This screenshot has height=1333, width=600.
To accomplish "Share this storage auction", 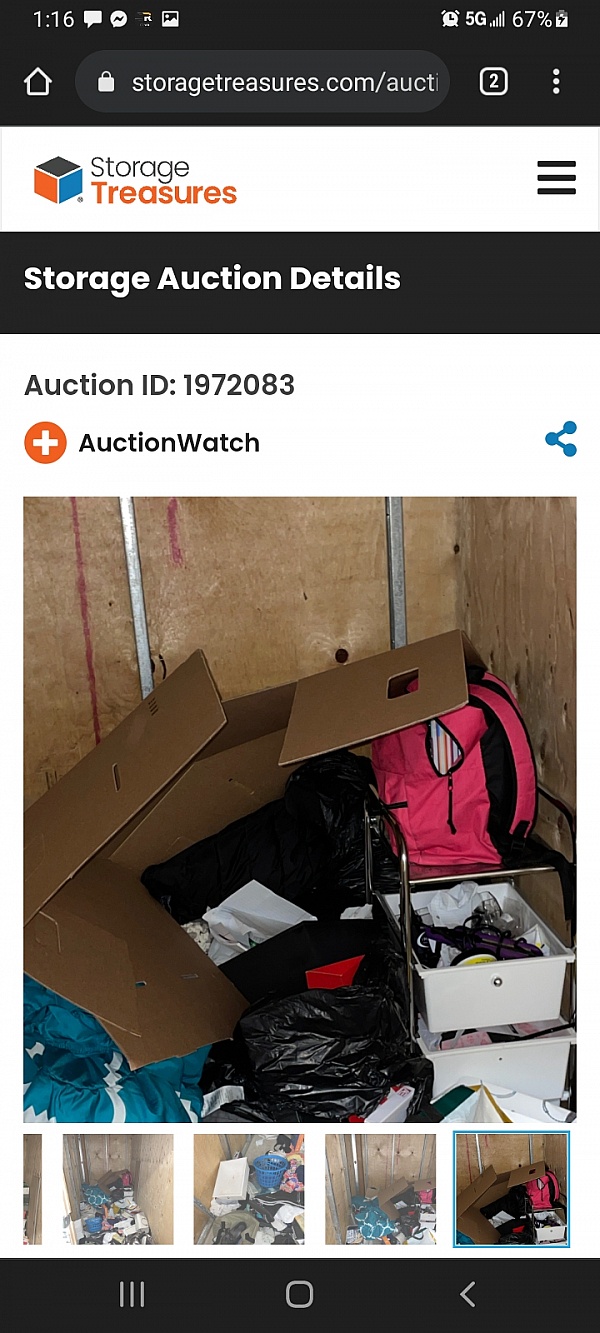I will pos(560,440).
